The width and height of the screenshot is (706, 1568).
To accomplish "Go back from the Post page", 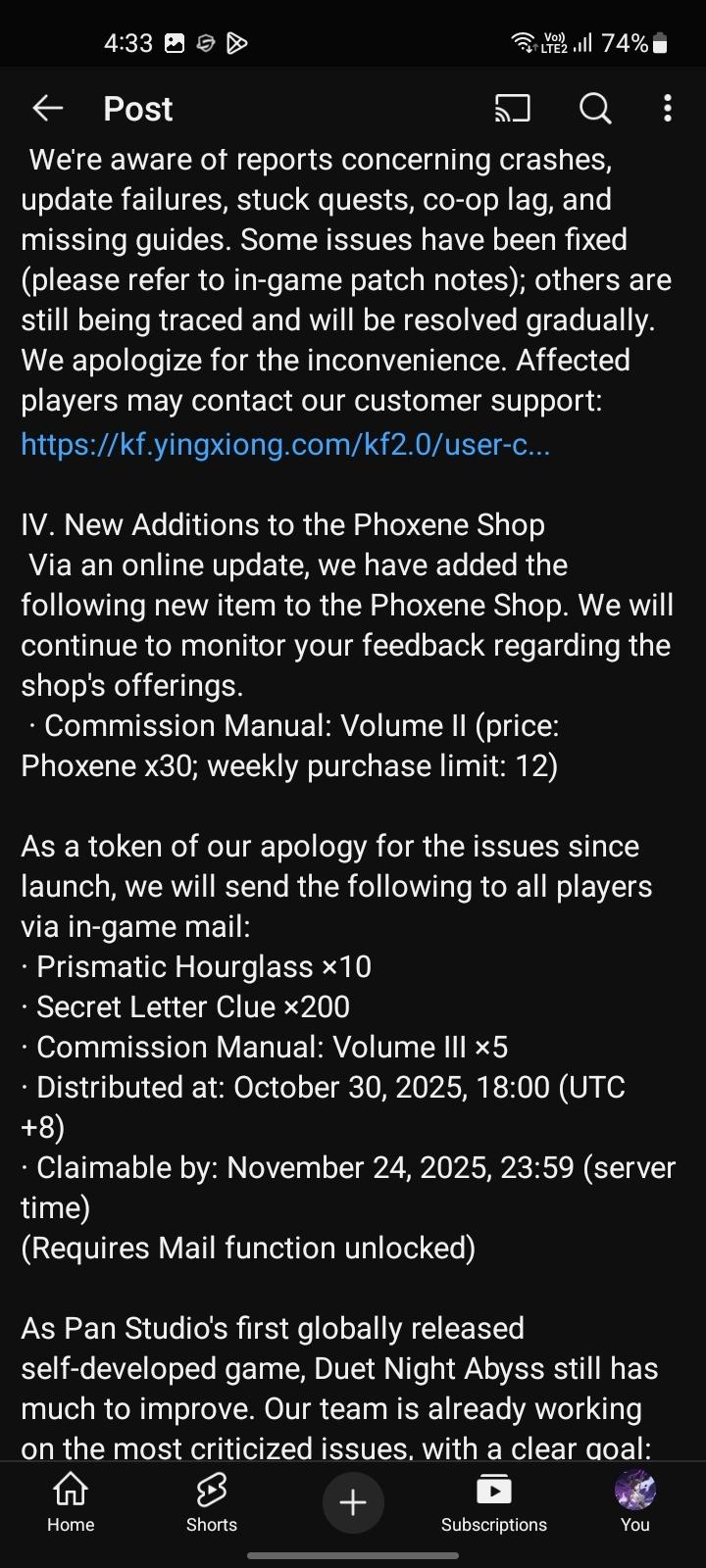I will pos(47,108).
